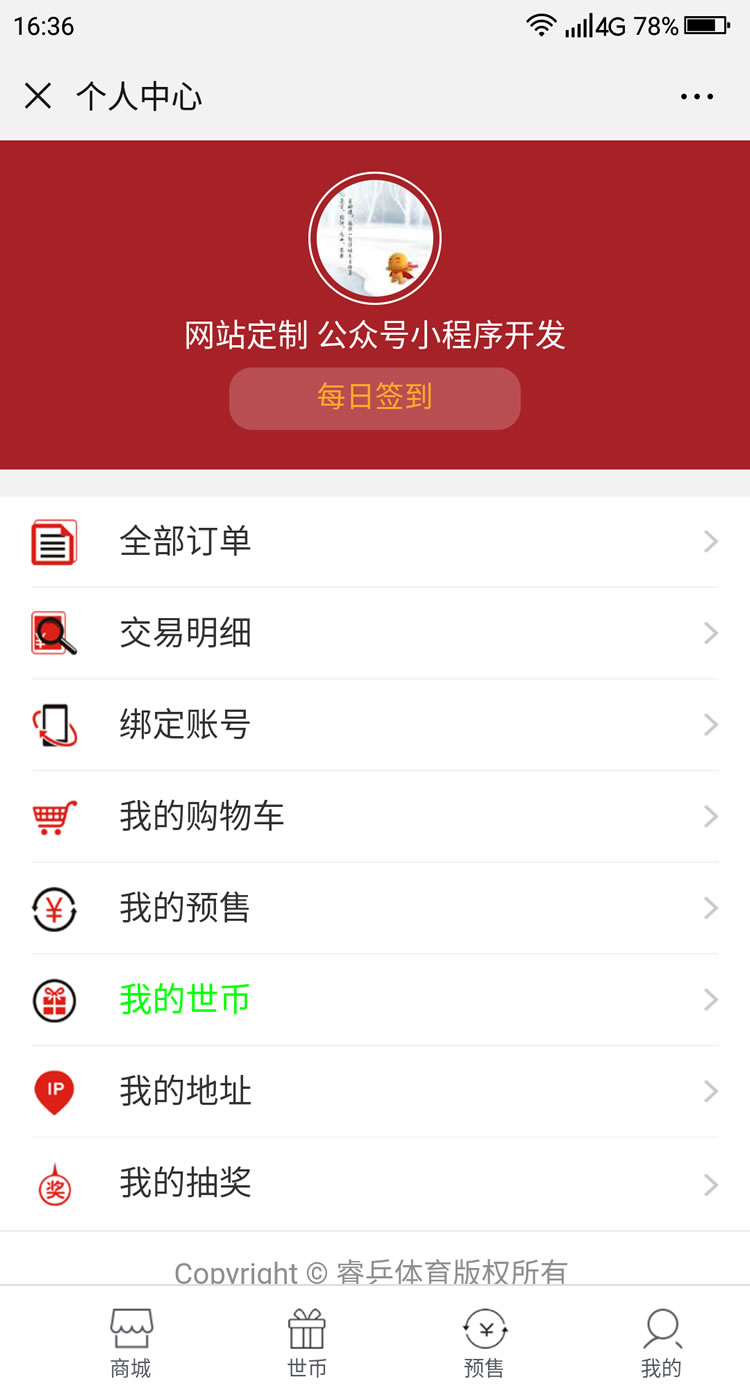Switch to the 世币 tab
The width and height of the screenshot is (750, 1400).
point(307,1343)
